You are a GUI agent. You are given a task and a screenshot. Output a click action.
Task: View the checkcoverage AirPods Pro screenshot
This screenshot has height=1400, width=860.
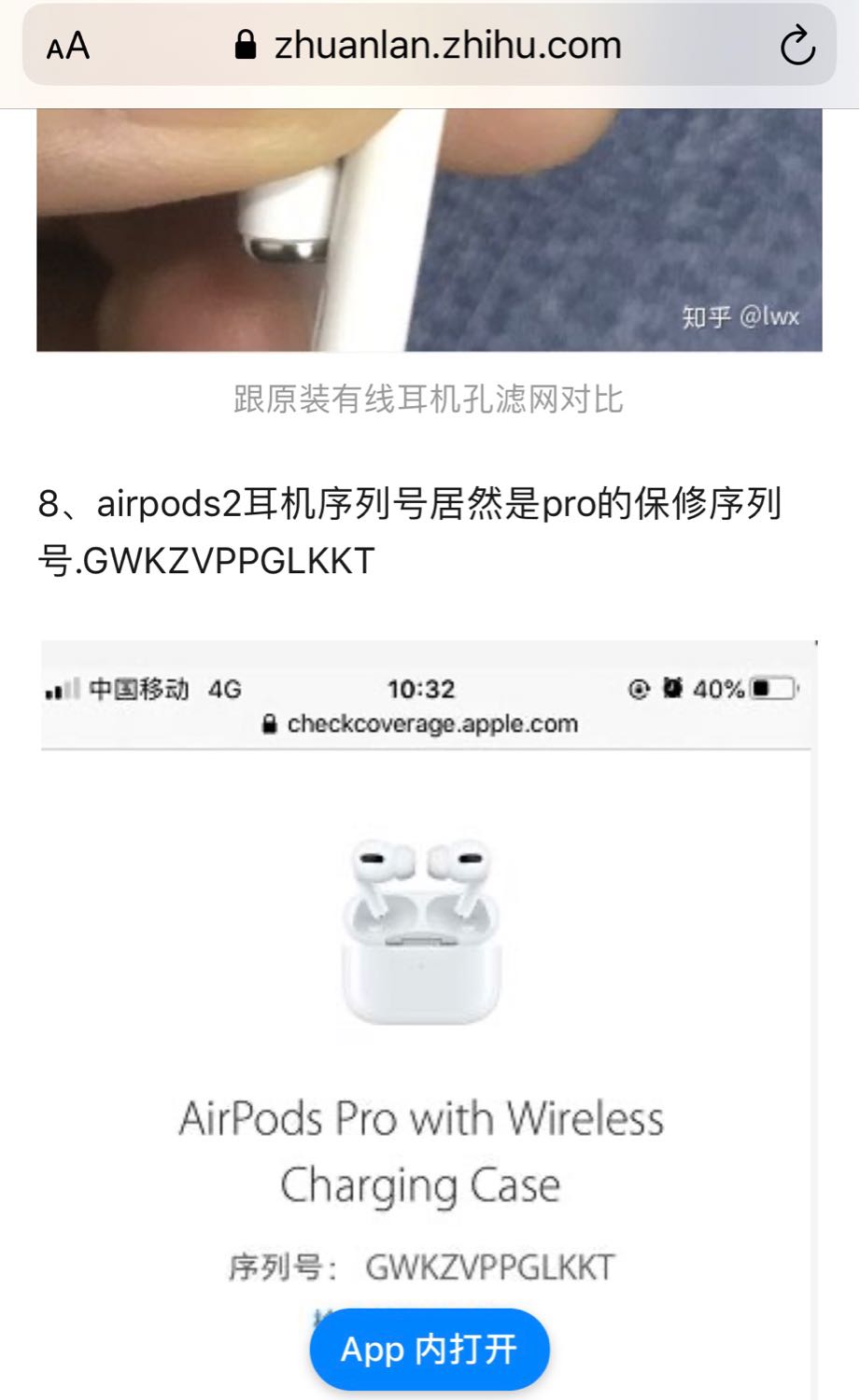click(430, 1019)
